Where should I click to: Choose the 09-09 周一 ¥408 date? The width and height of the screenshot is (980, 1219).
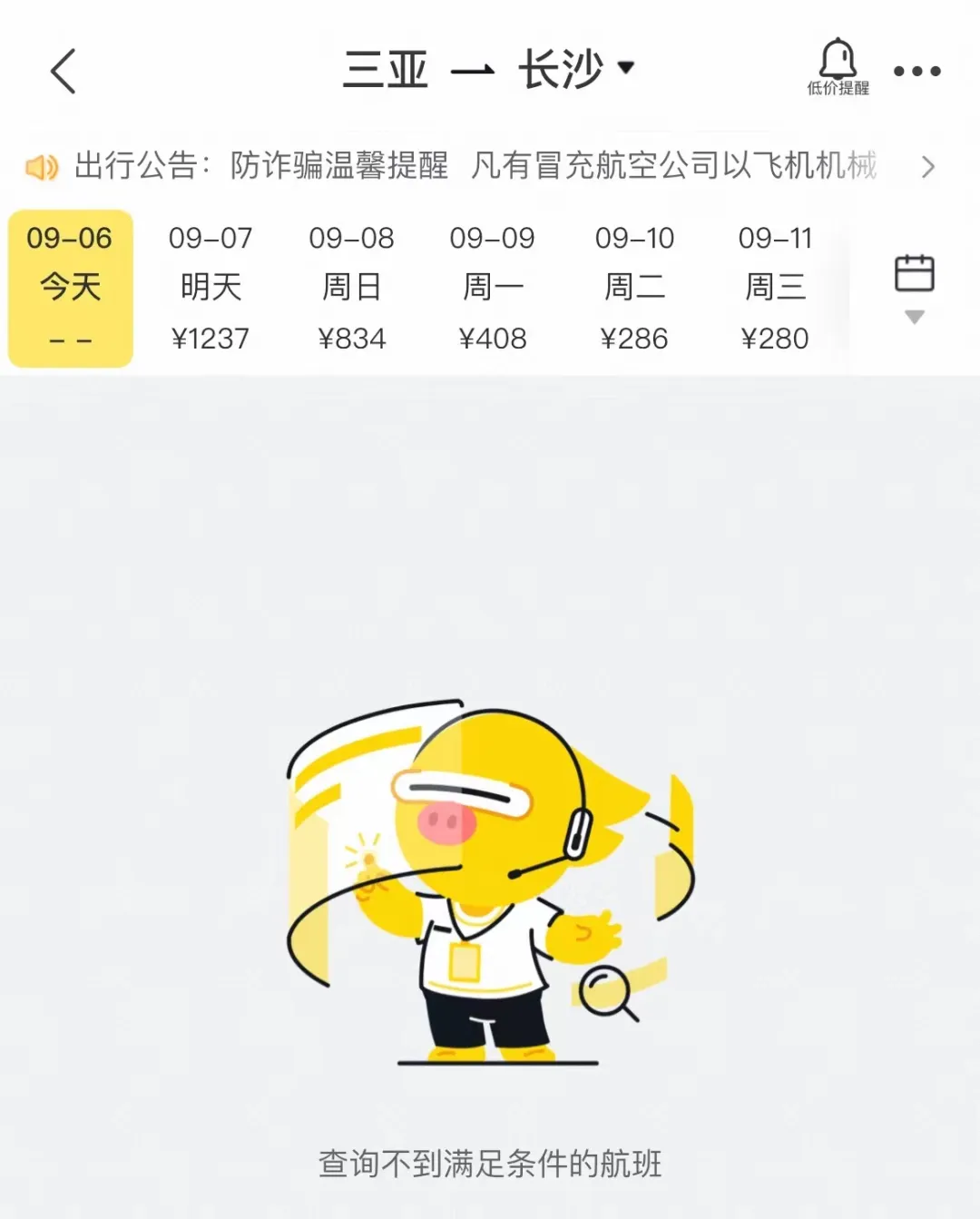(x=493, y=288)
